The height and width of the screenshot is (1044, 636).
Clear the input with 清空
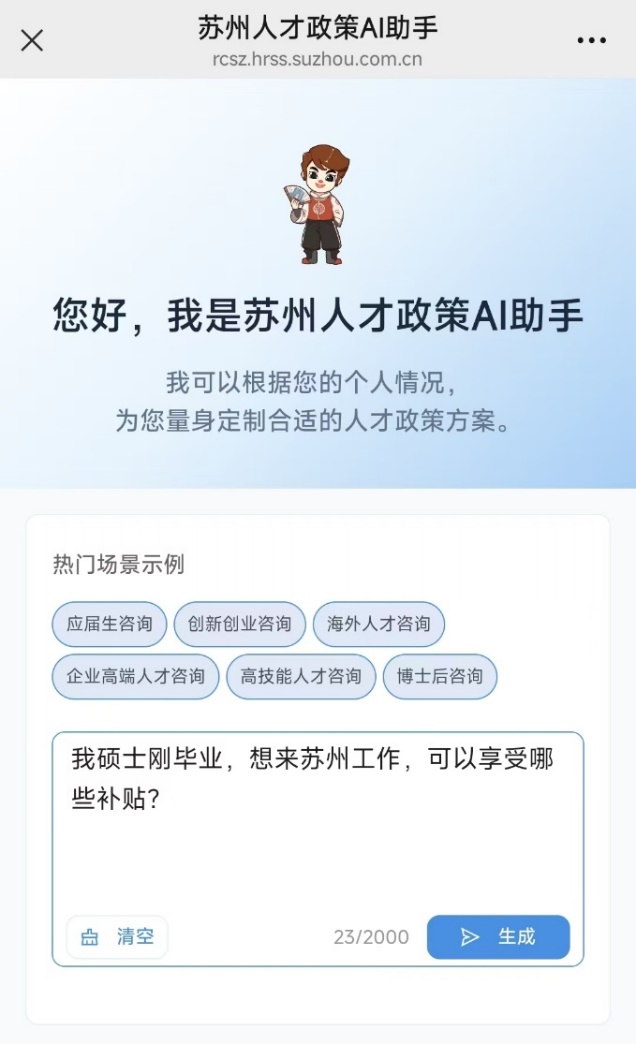tap(117, 937)
